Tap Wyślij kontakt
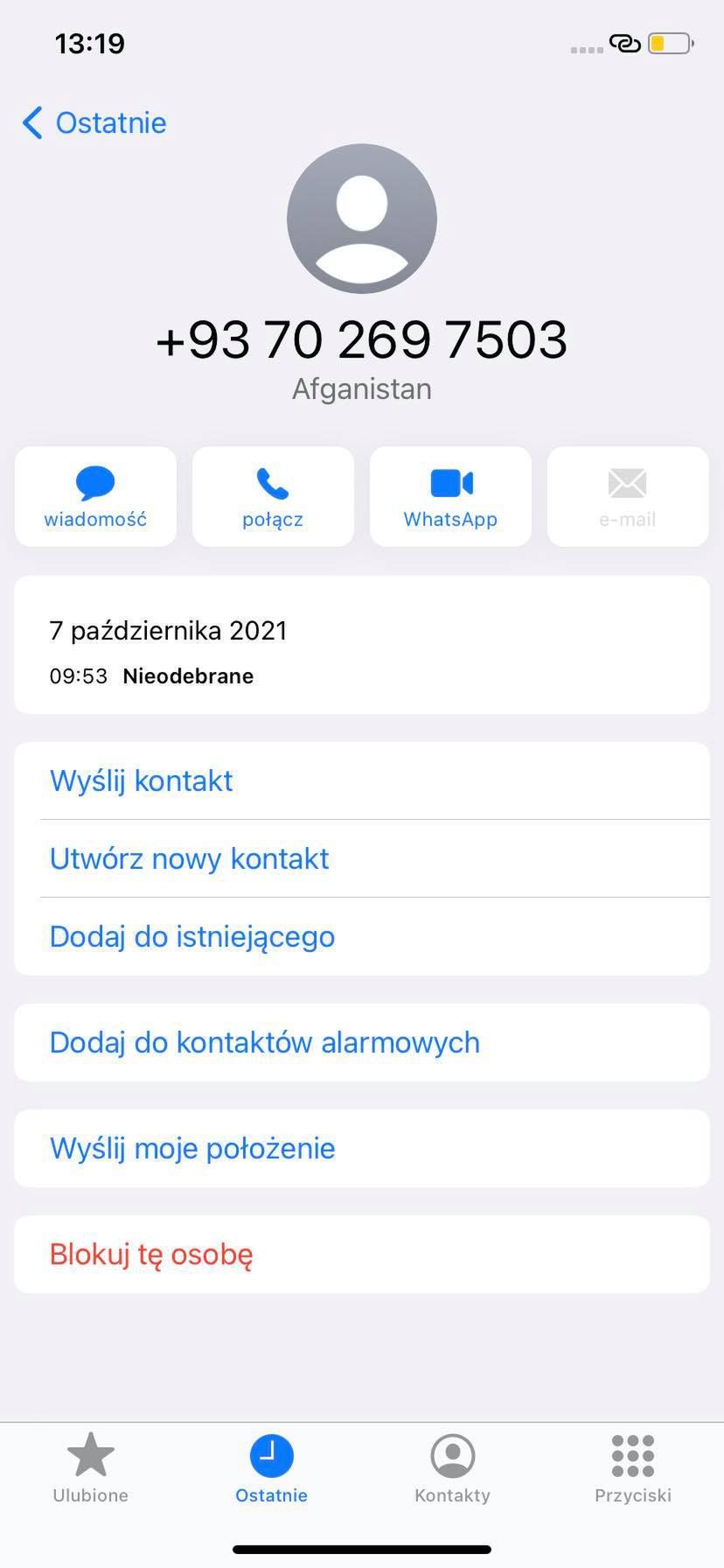Screen dimensions: 724x1568 pyautogui.click(x=141, y=780)
